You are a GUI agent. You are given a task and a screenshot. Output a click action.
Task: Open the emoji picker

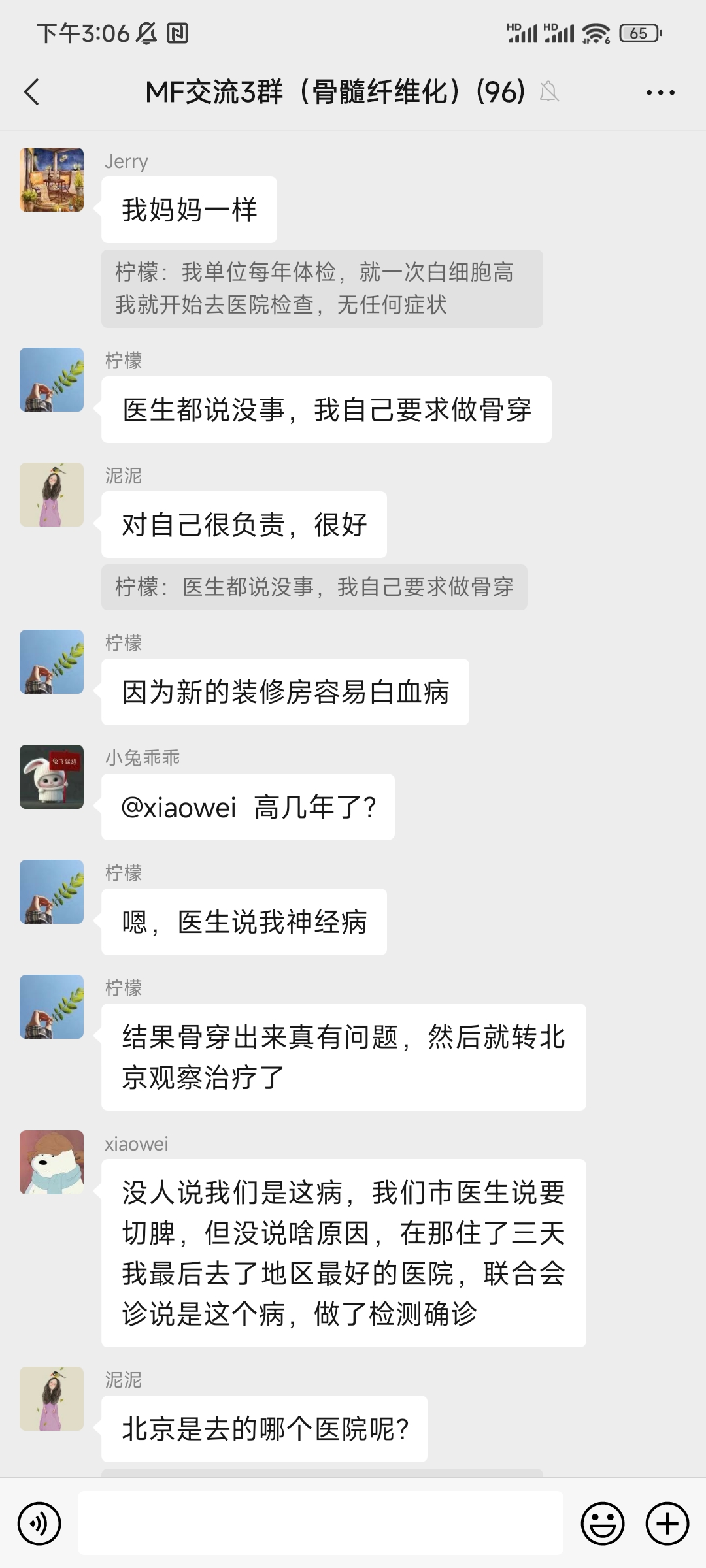pos(603,1522)
